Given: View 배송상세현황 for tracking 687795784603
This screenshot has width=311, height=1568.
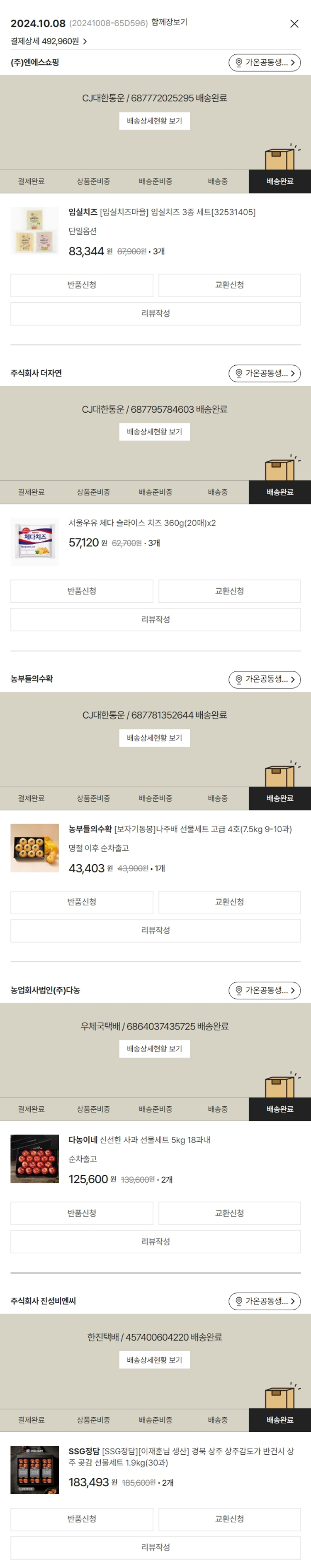Looking at the screenshot, I should pyautogui.click(x=154, y=432).
